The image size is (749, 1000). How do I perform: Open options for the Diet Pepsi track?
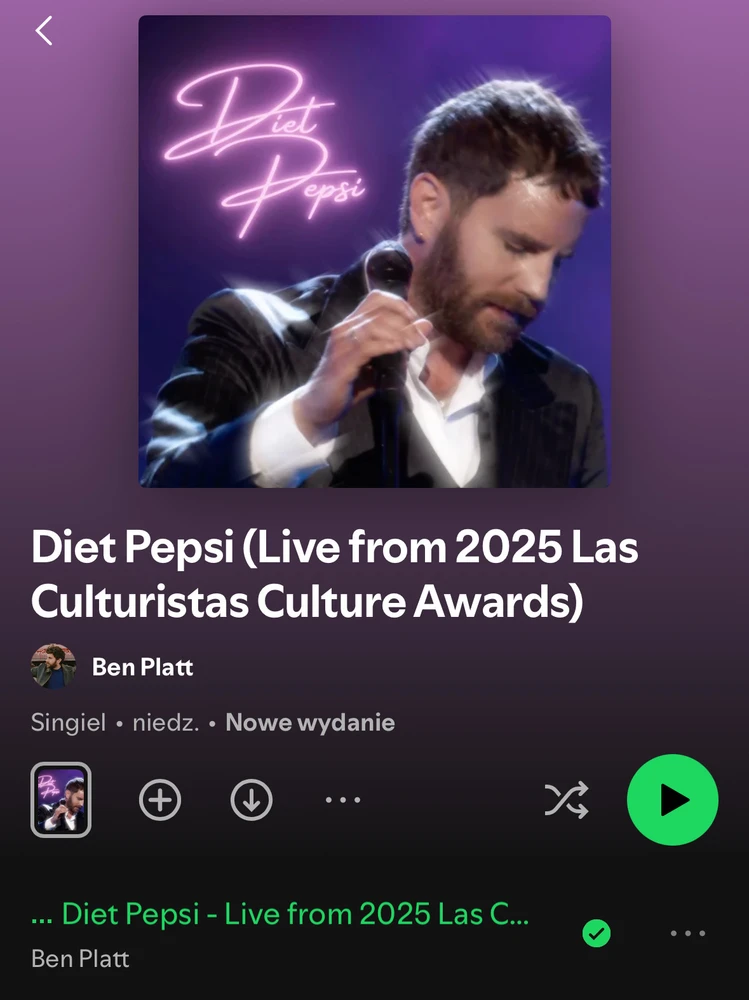tap(688, 934)
